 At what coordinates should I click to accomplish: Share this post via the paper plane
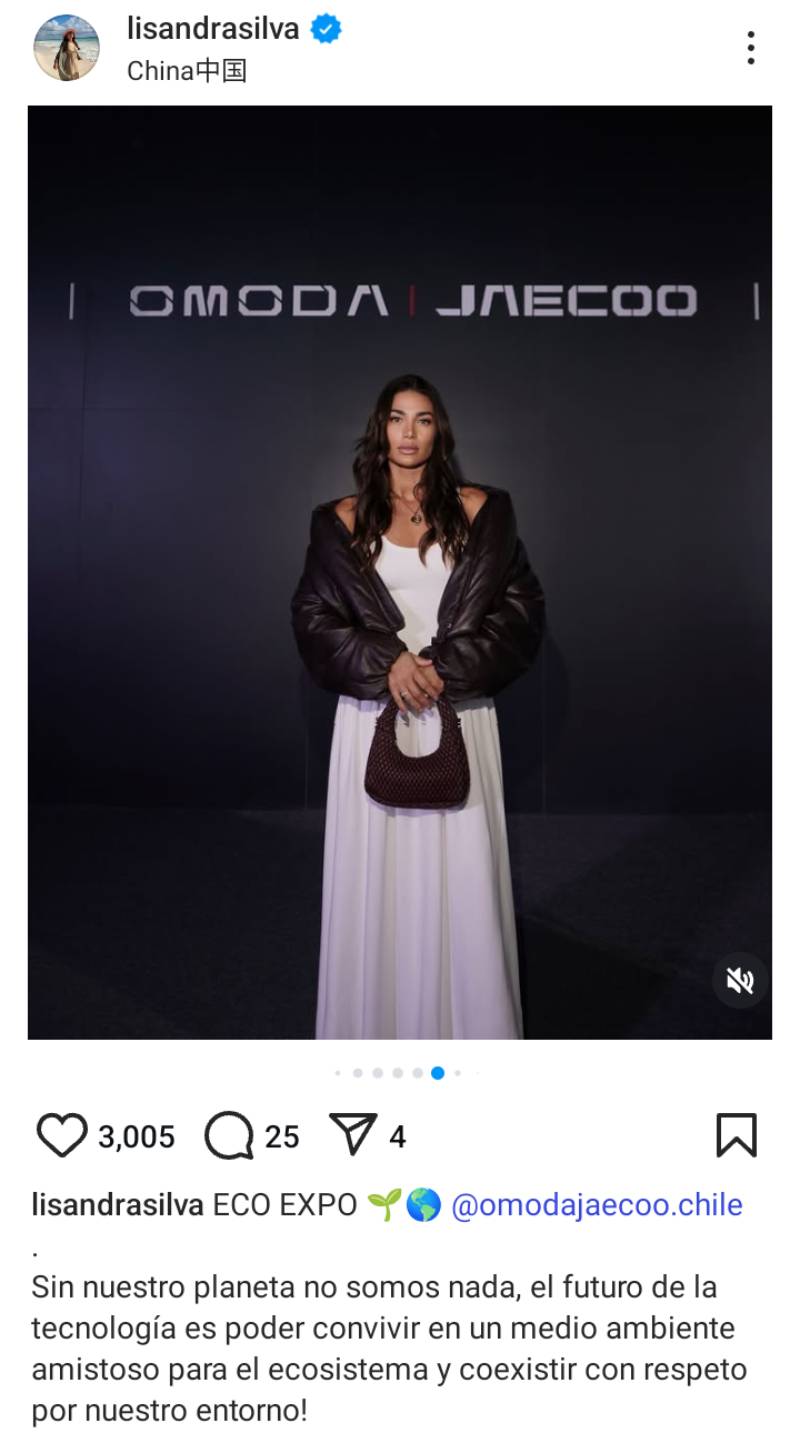coord(352,1136)
